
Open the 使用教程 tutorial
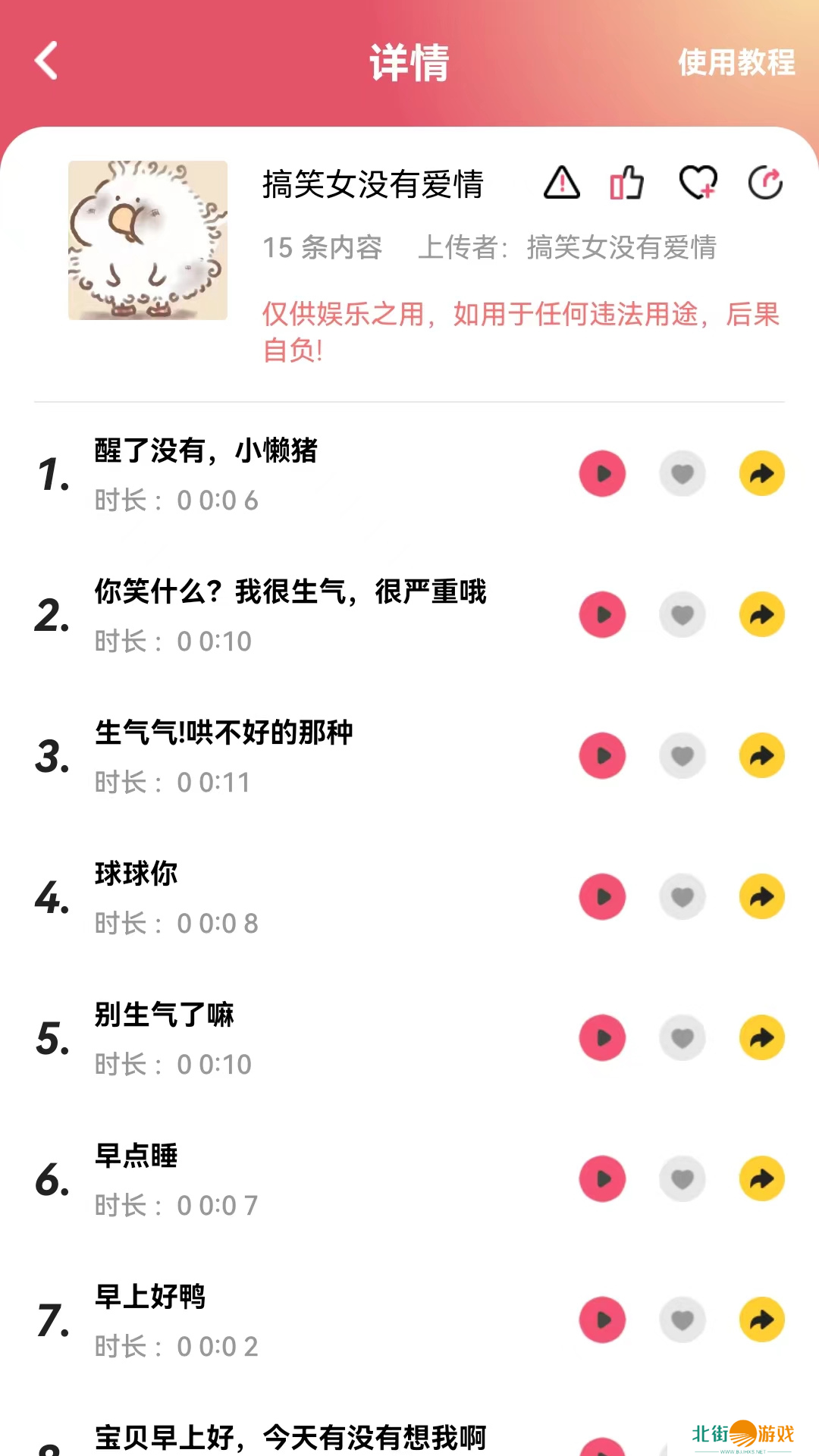[736, 62]
